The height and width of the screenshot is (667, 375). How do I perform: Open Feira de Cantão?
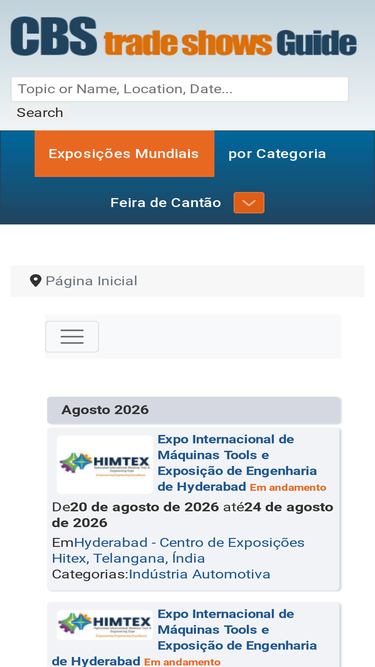tap(165, 202)
